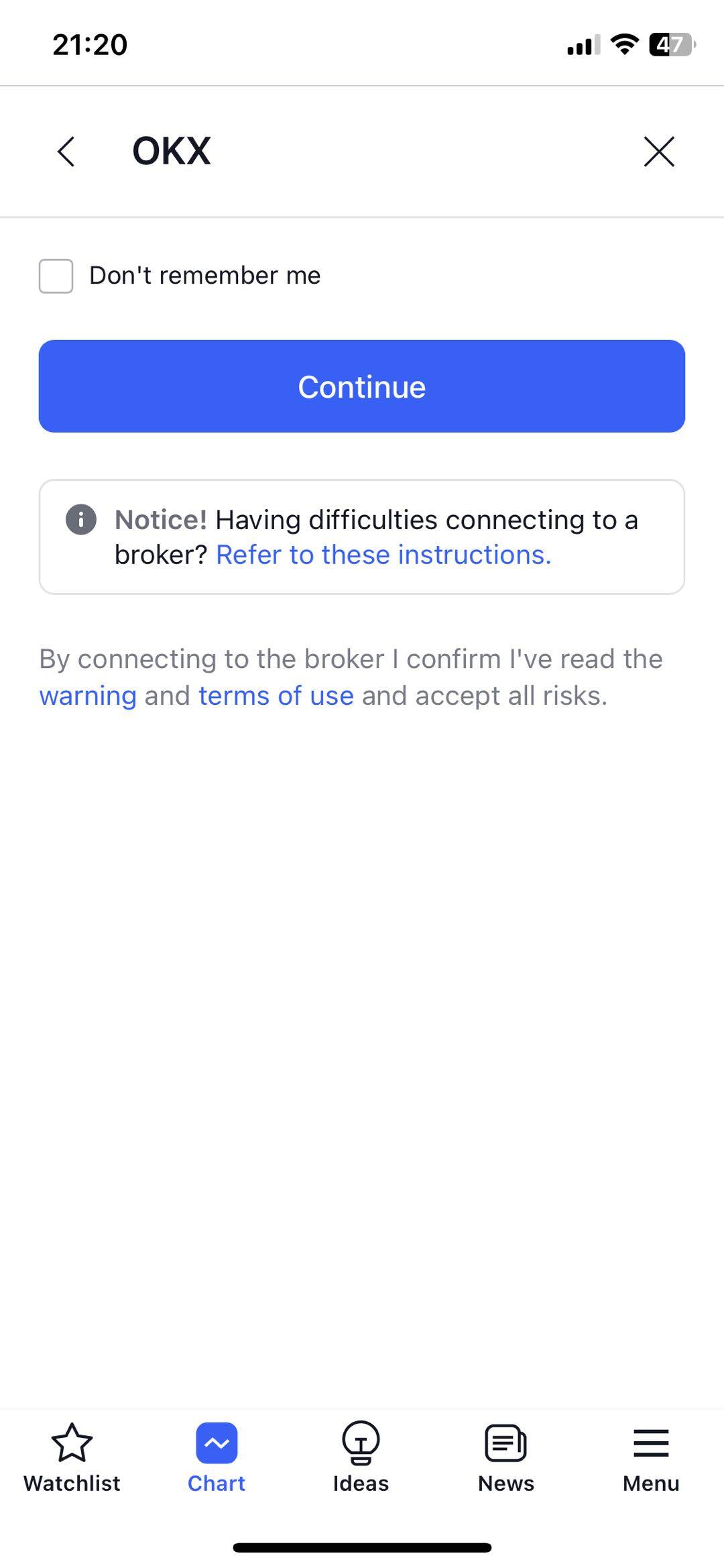Image resolution: width=724 pixels, height=1568 pixels.
Task: Tap the Continue button
Action: 362,386
